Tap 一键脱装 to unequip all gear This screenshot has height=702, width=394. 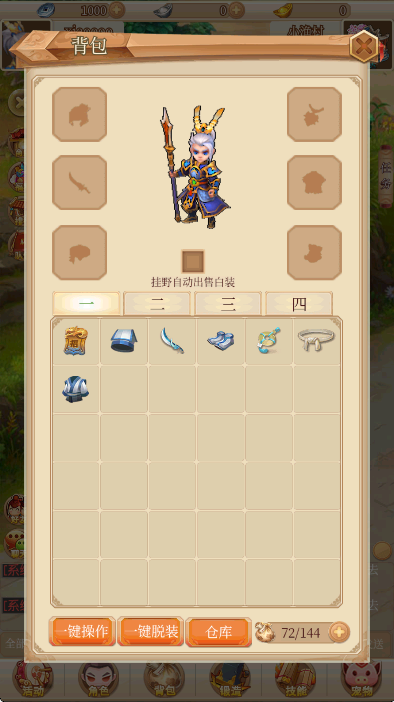coord(150,631)
